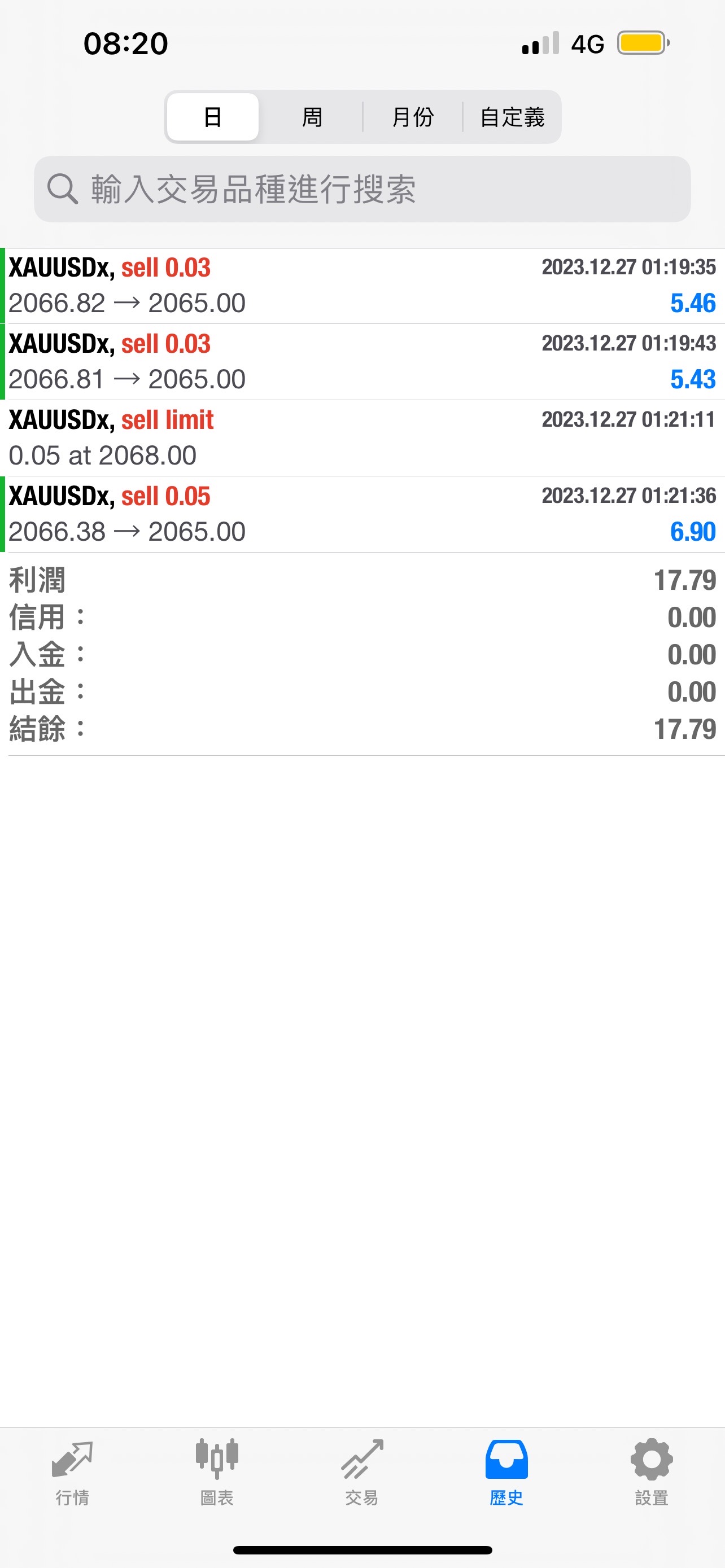Open the 歷史 history tab

(506, 1473)
